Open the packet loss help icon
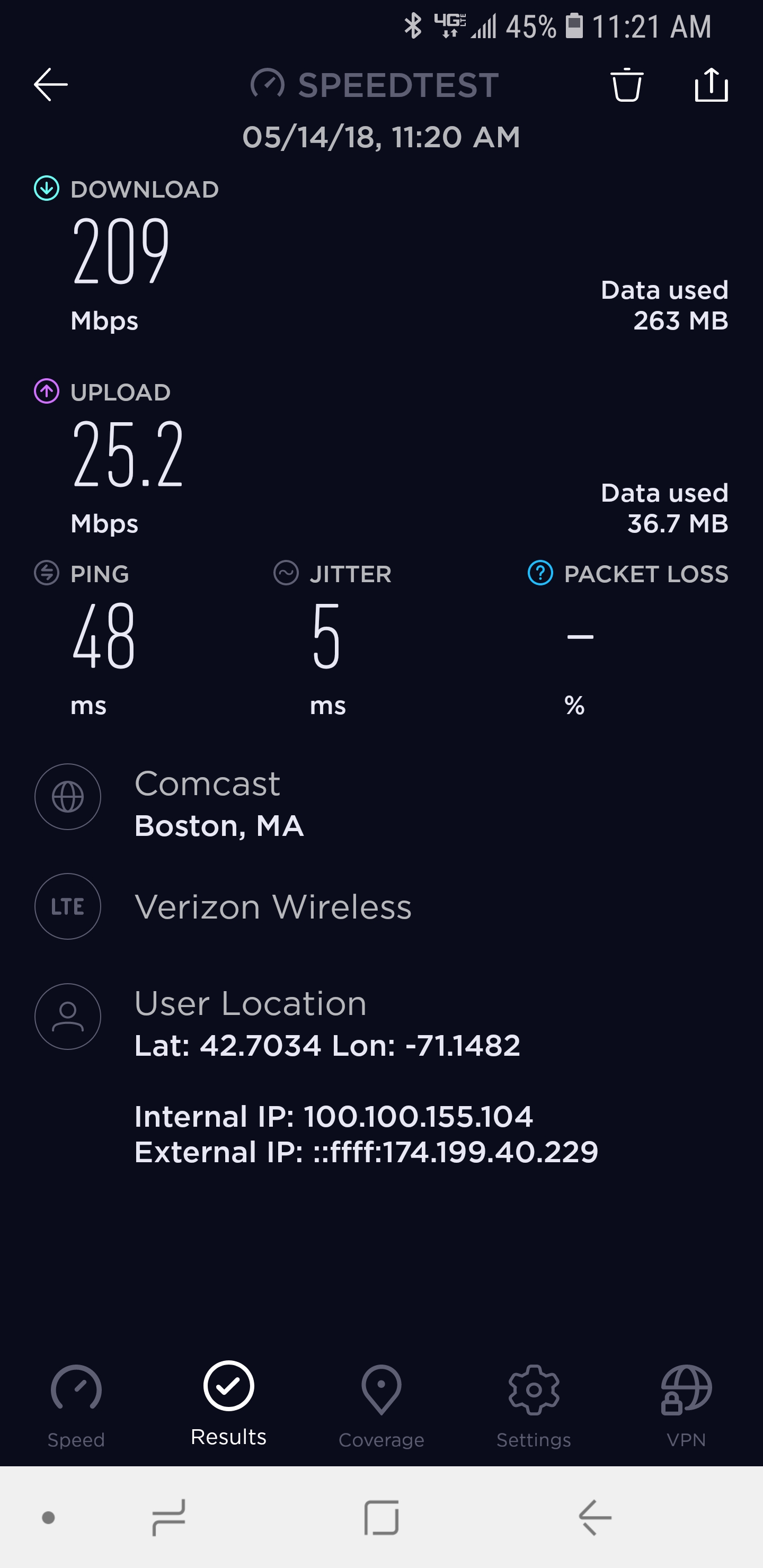This screenshot has height=1568, width=763. (540, 573)
